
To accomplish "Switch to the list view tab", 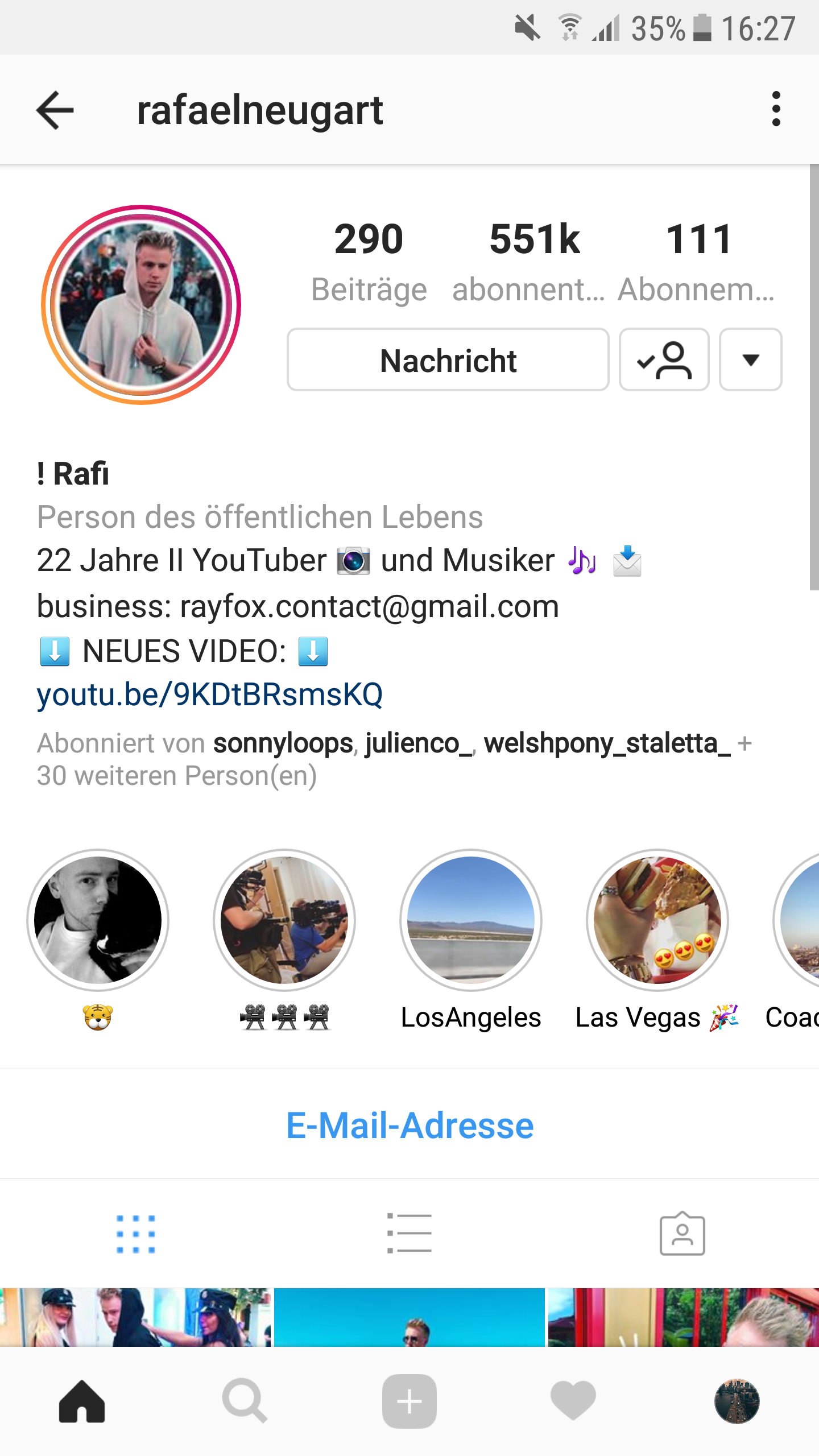I will (x=409, y=1233).
